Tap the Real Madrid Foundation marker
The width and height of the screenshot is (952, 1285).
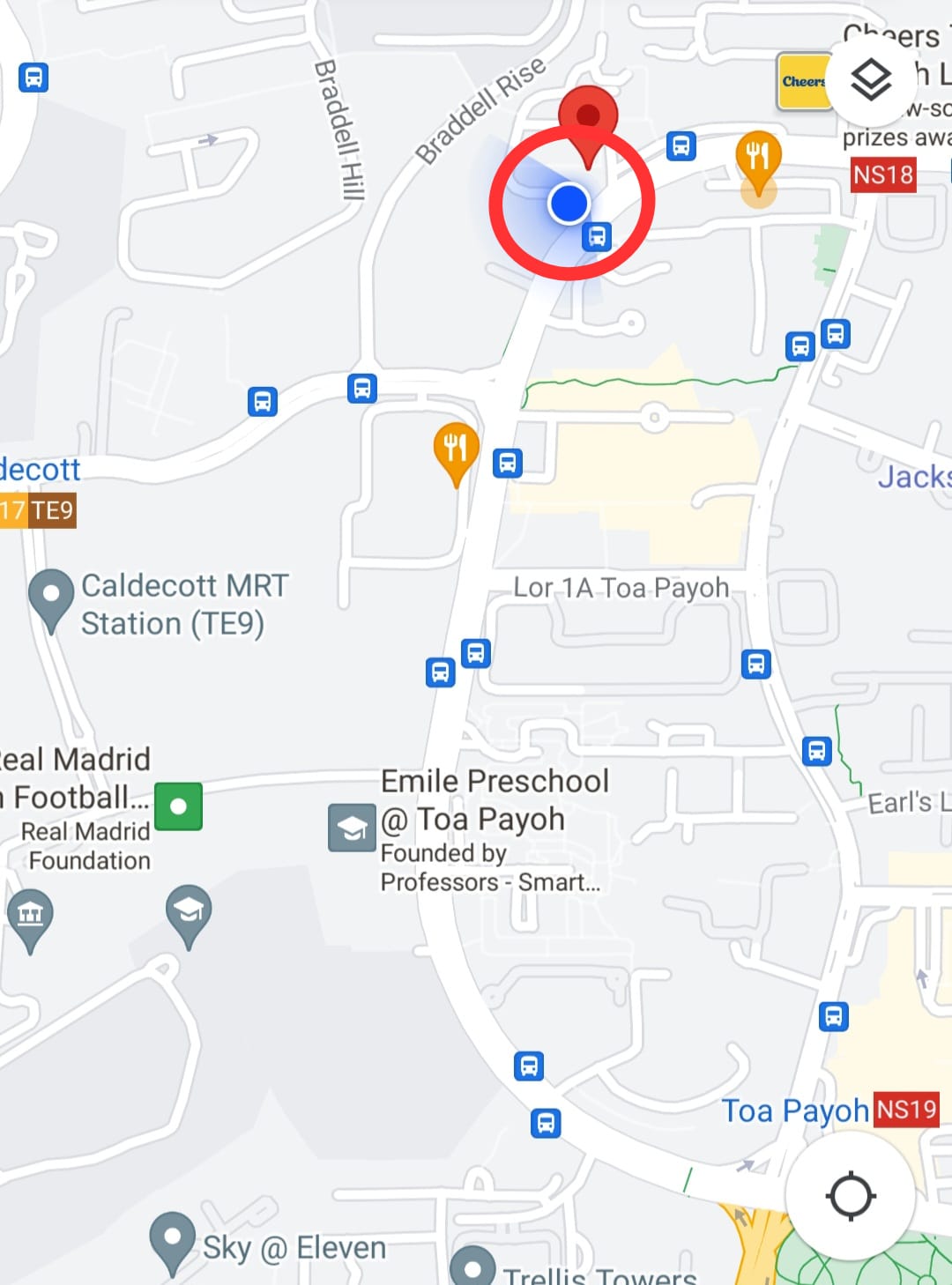(178, 806)
